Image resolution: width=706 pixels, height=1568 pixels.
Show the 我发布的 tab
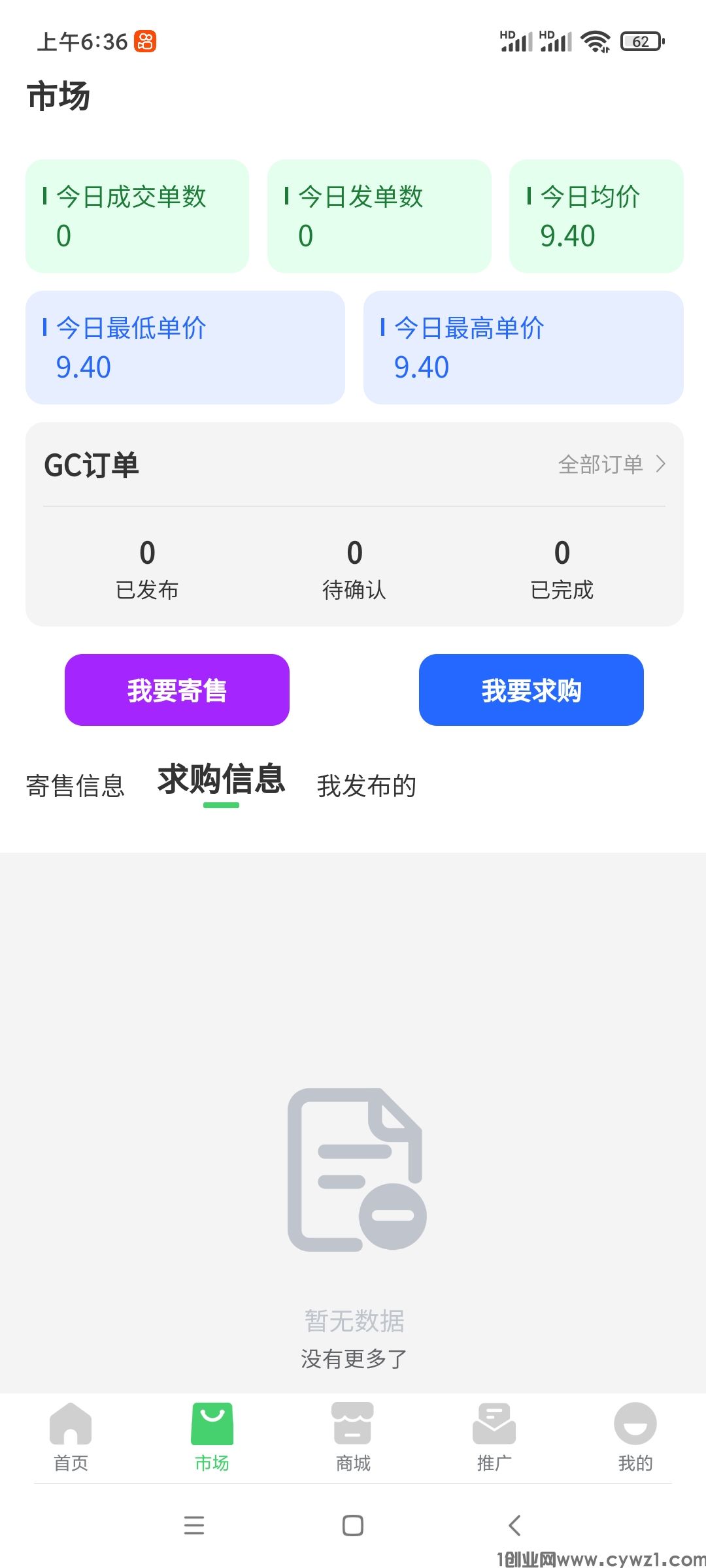366,785
